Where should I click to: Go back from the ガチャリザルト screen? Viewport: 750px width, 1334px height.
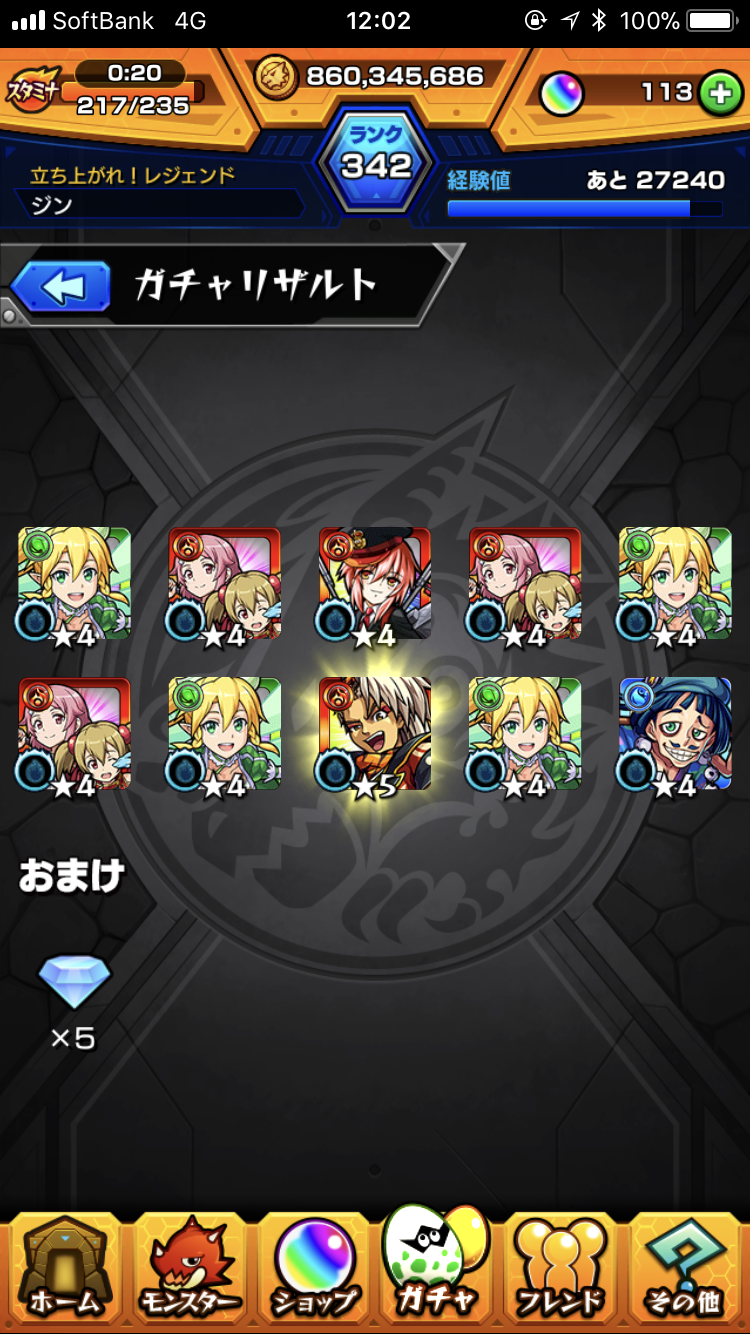tap(60, 288)
